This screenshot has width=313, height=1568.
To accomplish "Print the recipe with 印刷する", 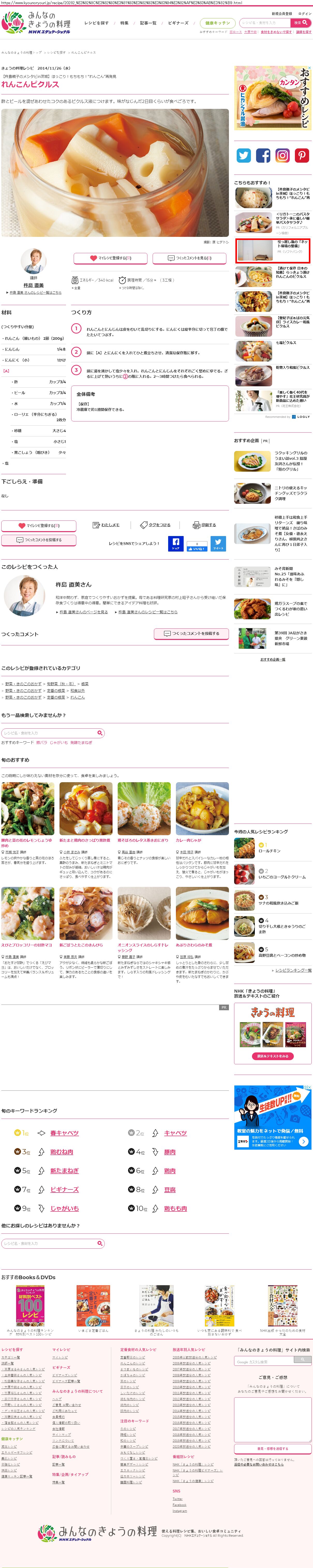I will tap(205, 525).
